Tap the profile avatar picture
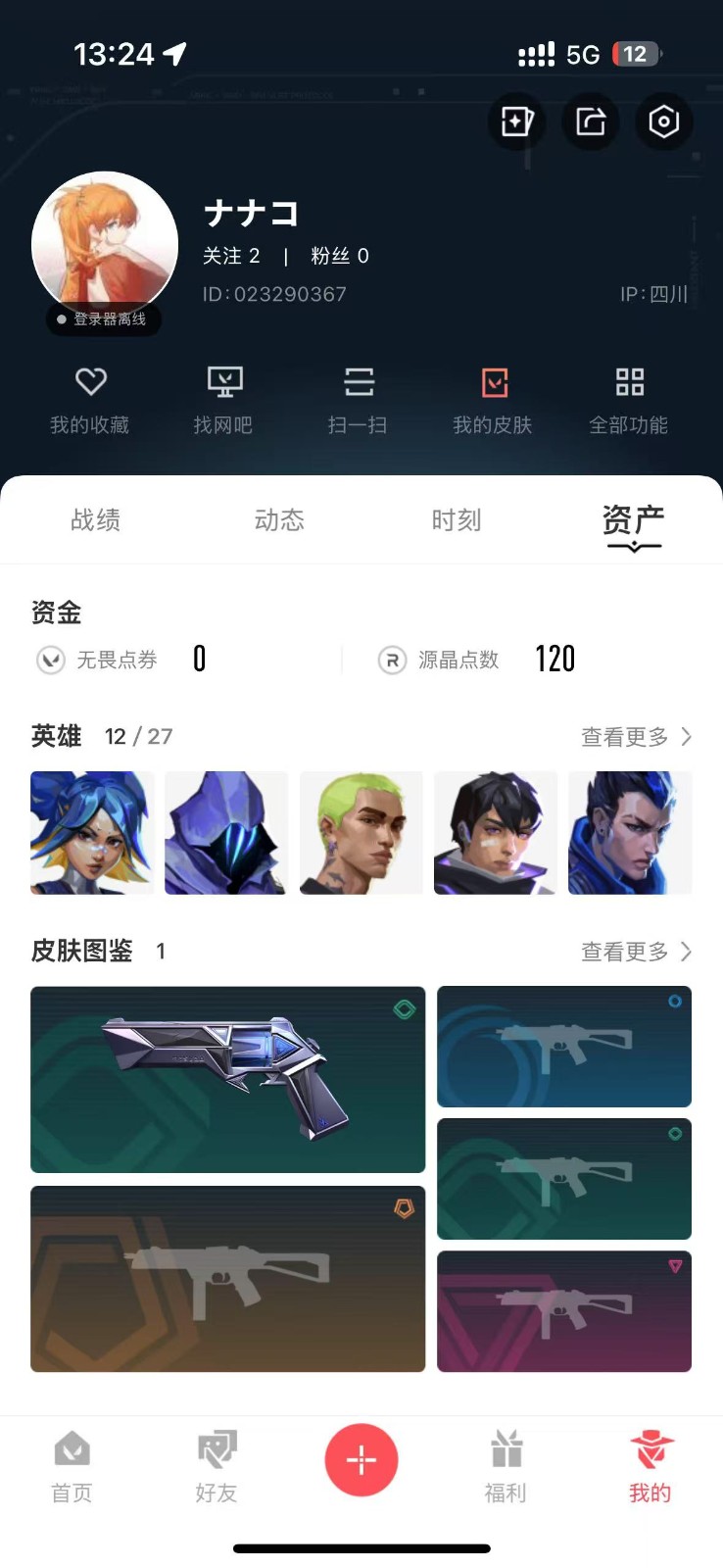 click(105, 245)
